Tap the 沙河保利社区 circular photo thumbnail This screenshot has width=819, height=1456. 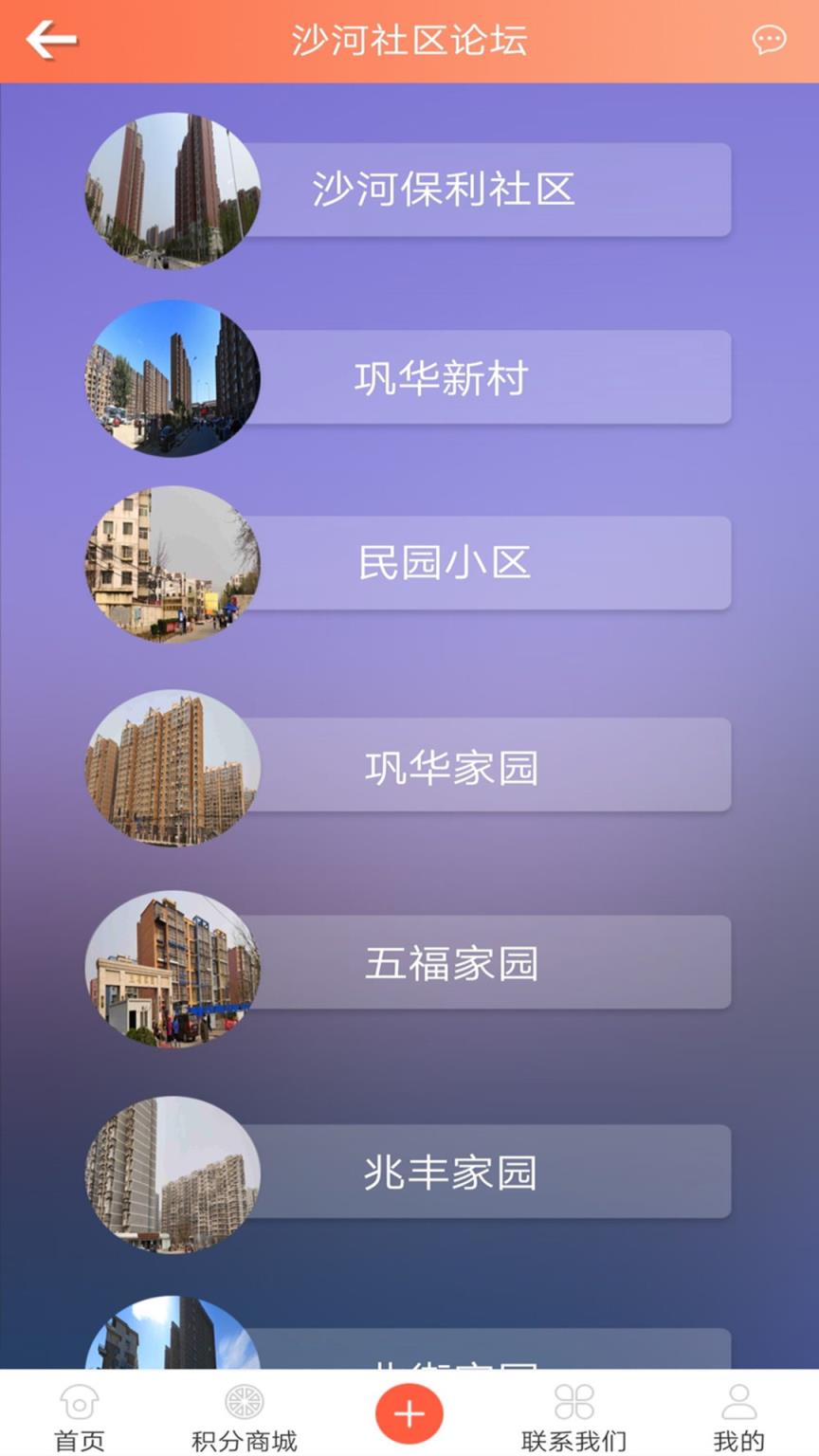tap(171, 191)
